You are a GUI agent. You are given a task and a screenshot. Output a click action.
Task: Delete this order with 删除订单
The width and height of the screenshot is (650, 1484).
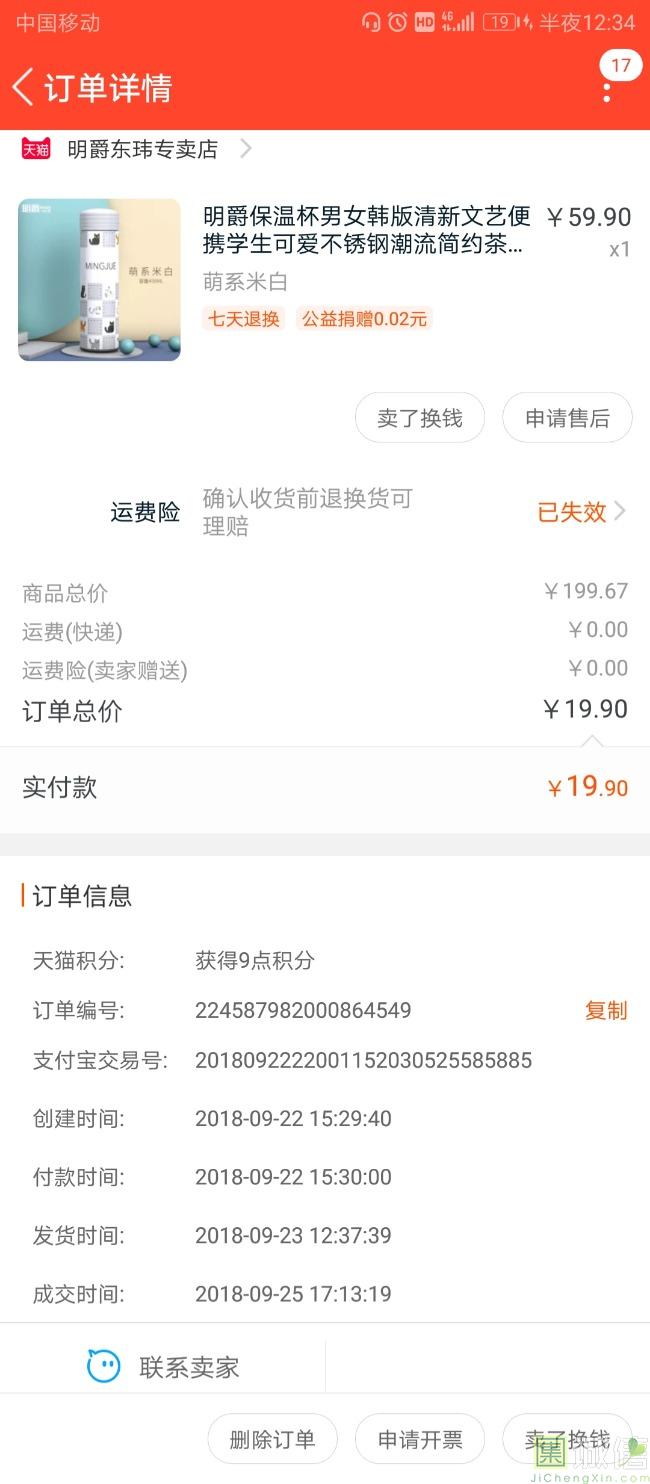click(272, 1440)
